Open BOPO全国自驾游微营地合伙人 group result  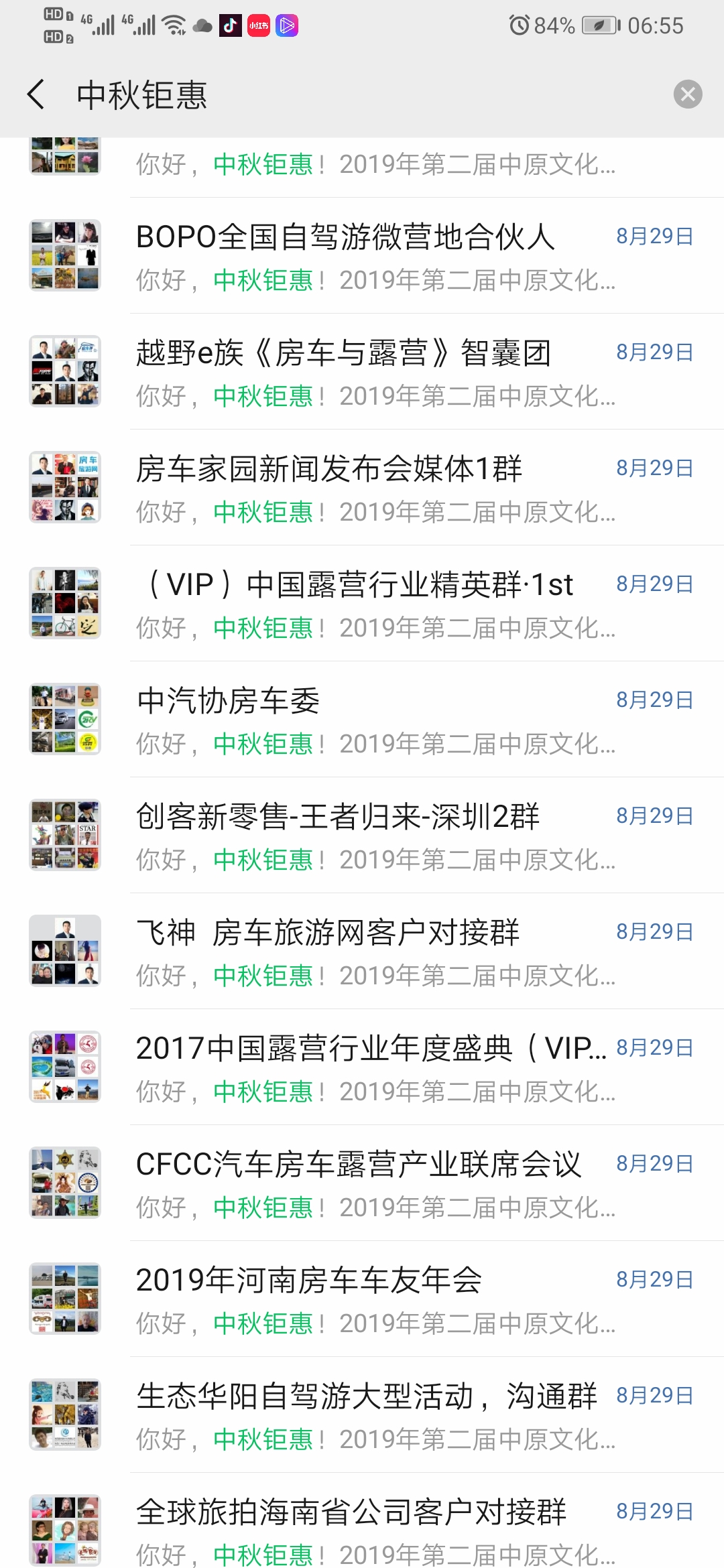point(375,256)
